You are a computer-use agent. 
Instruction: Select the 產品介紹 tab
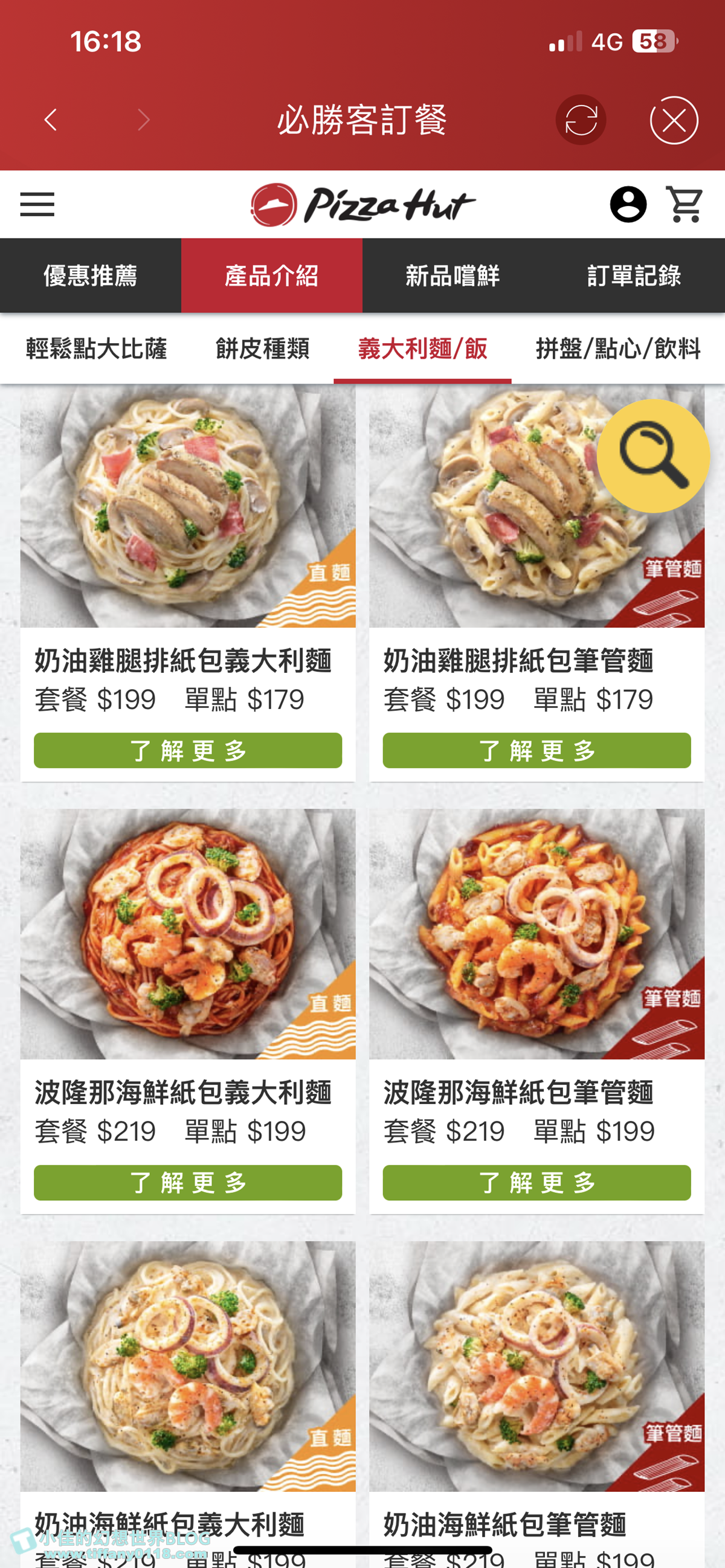pos(271,276)
